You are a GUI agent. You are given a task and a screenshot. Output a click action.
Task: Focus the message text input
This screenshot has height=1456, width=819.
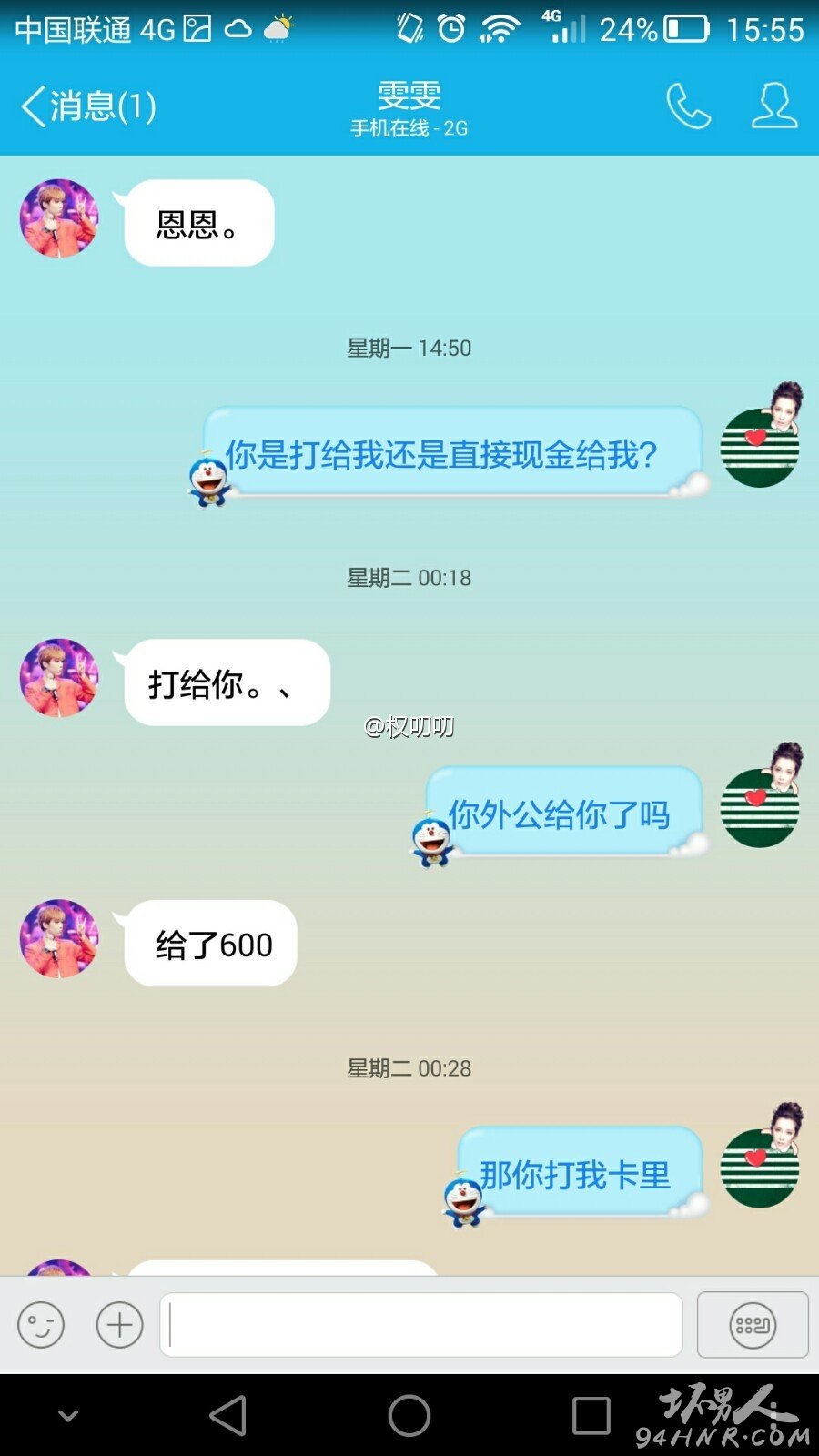coord(421,1324)
